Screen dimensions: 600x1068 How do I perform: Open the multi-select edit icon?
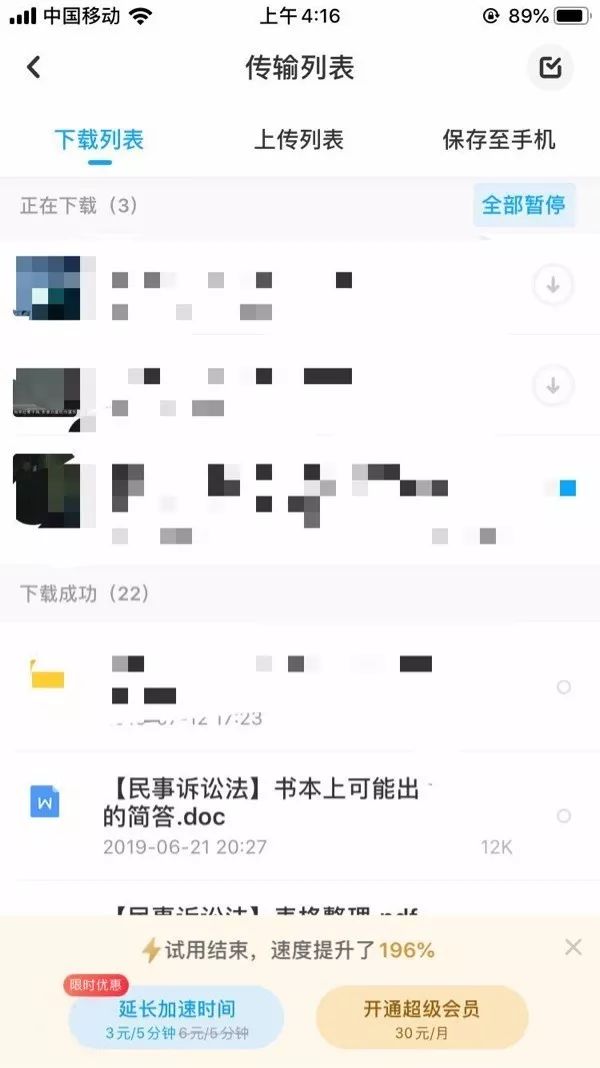(x=550, y=68)
